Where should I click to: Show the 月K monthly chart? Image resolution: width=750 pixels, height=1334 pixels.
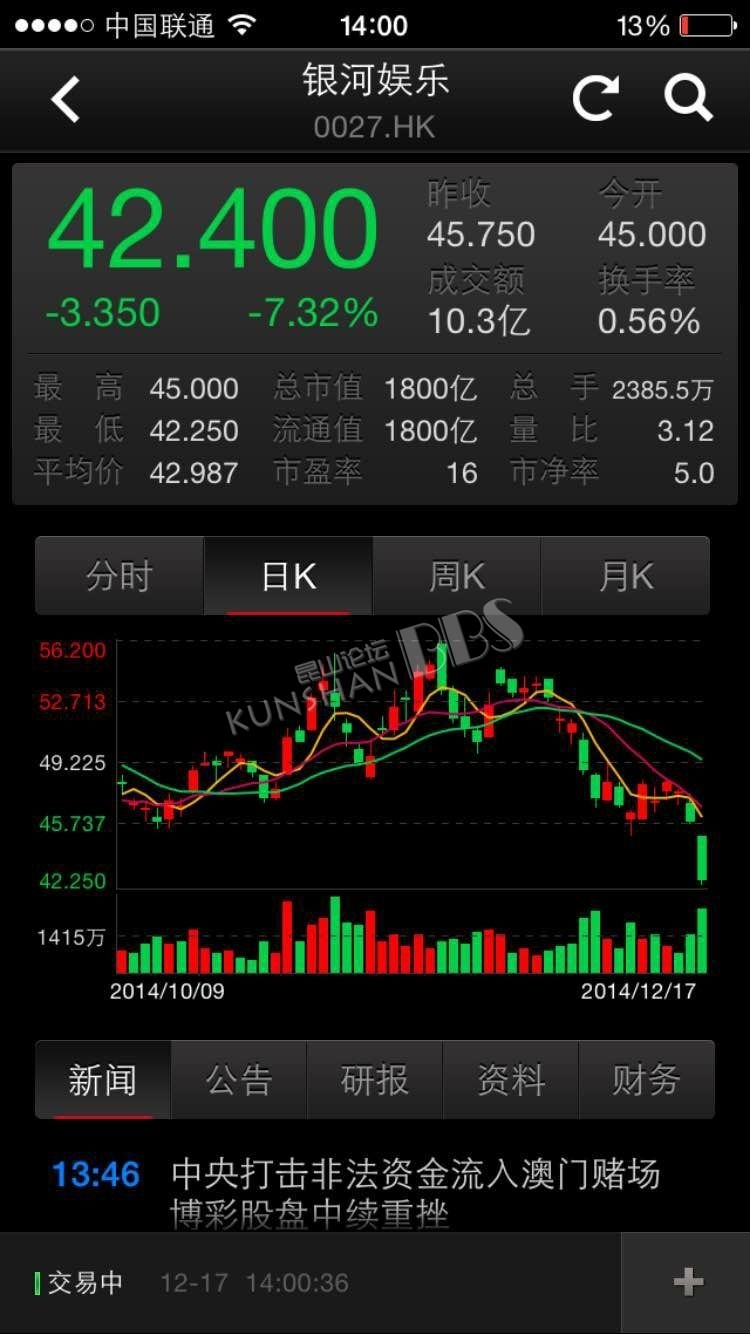coord(626,576)
